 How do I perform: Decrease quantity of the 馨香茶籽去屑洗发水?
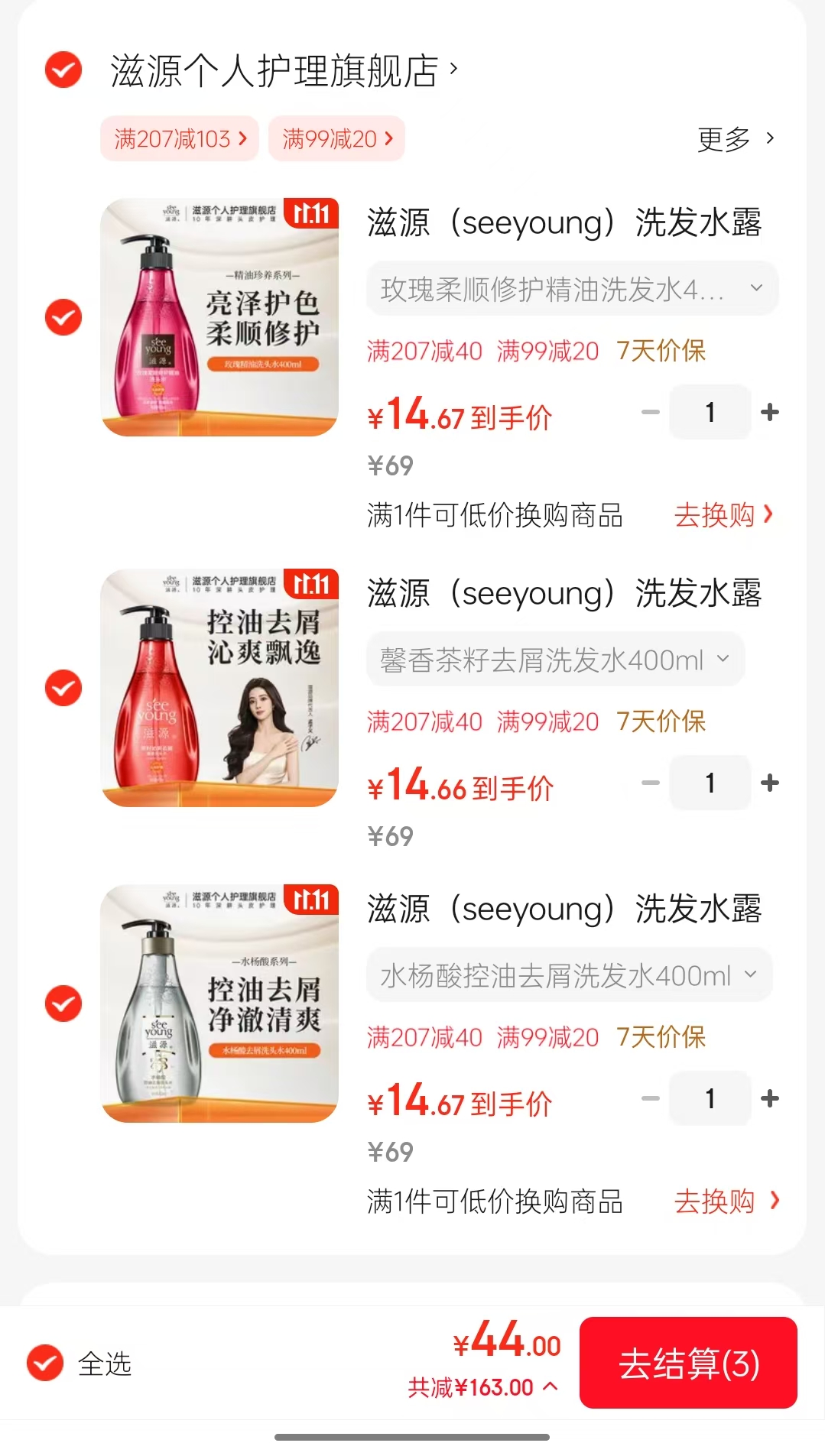pyautogui.click(x=651, y=783)
